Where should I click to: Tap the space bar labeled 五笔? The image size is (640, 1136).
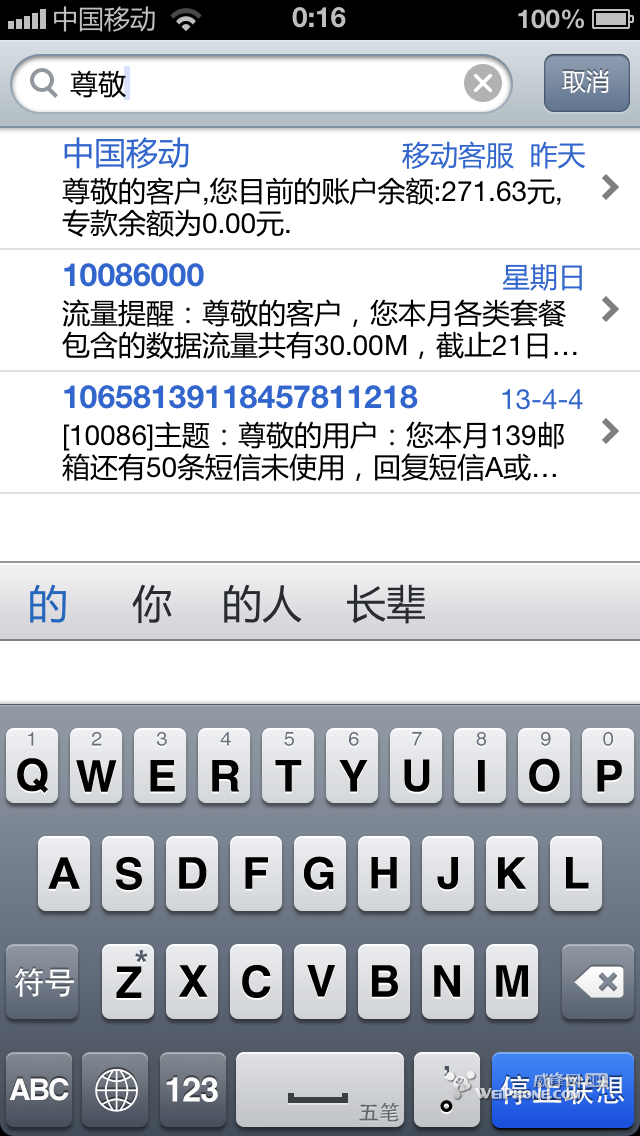click(x=320, y=1088)
